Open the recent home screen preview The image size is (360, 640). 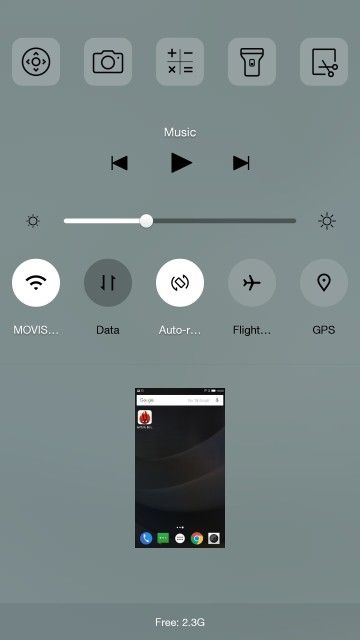180,468
